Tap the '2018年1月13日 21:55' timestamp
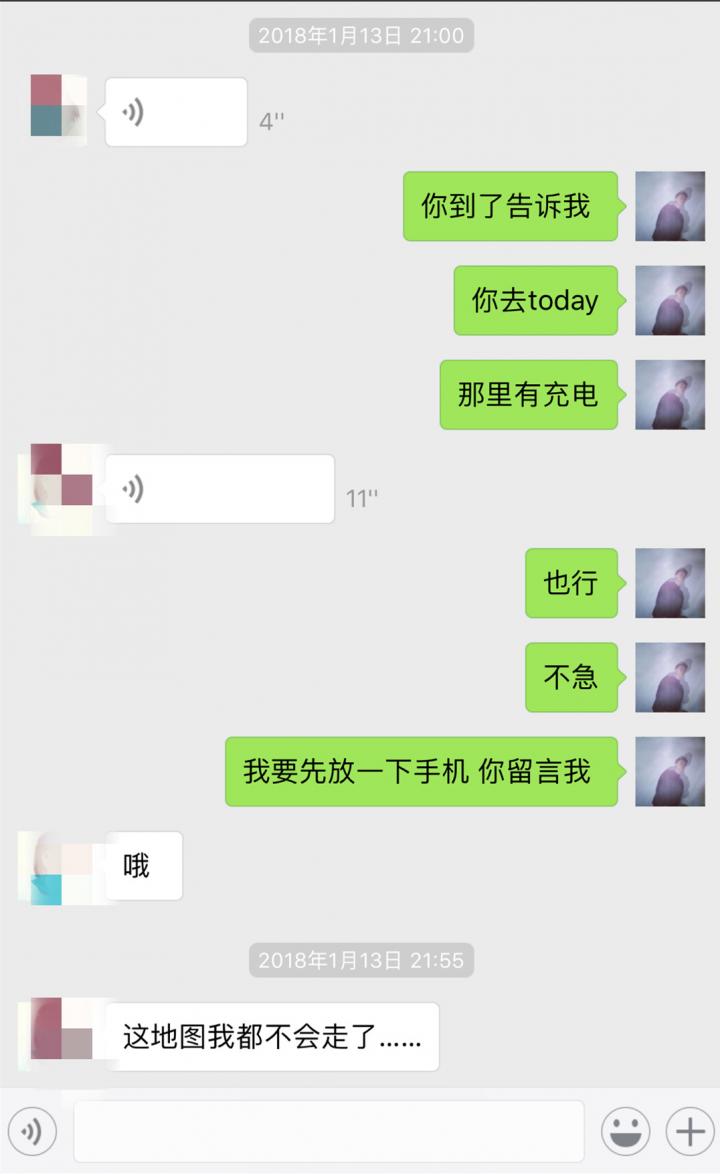Image resolution: width=720 pixels, height=1174 pixels. (360, 961)
